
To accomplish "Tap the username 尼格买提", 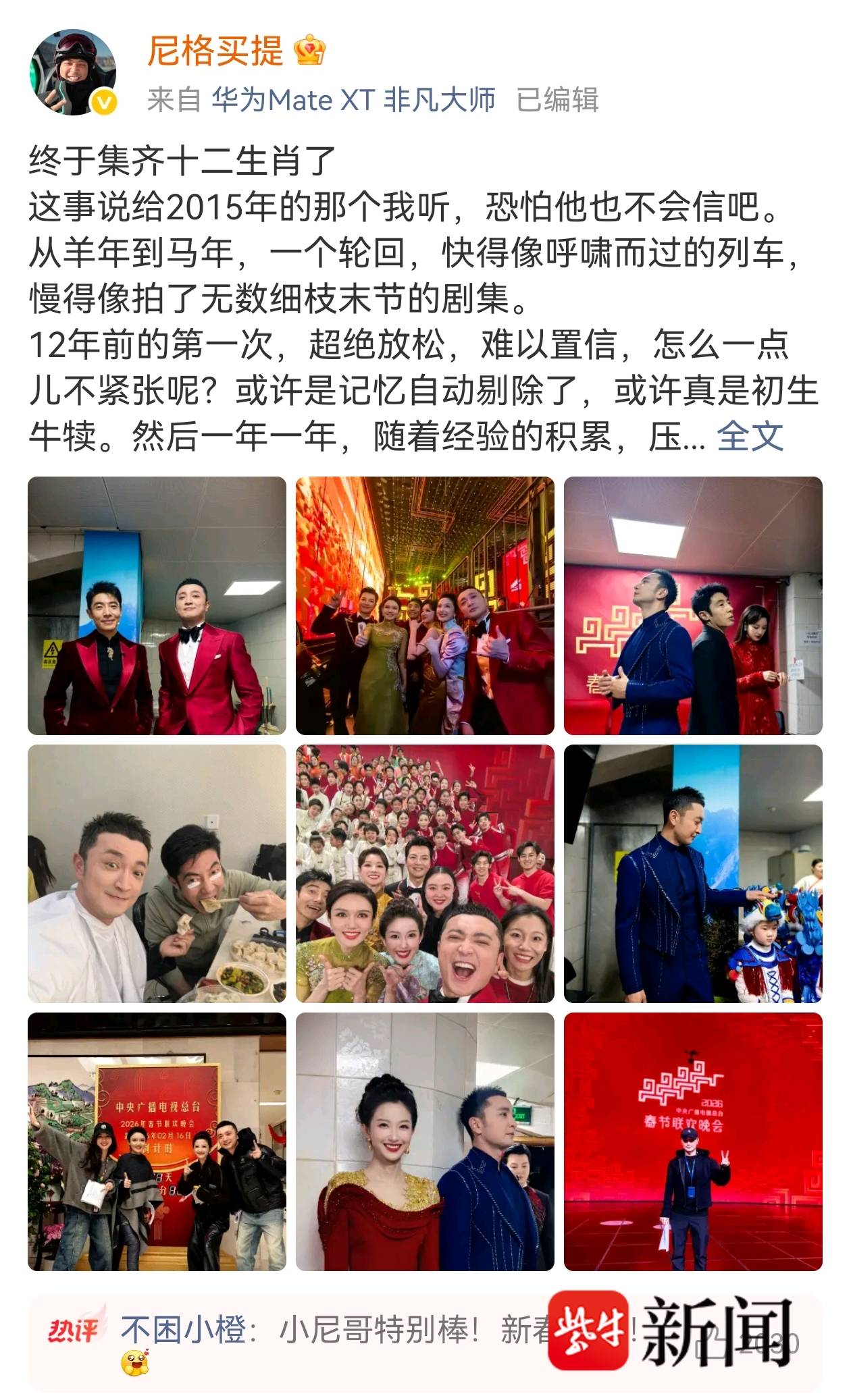I will pos(215,51).
